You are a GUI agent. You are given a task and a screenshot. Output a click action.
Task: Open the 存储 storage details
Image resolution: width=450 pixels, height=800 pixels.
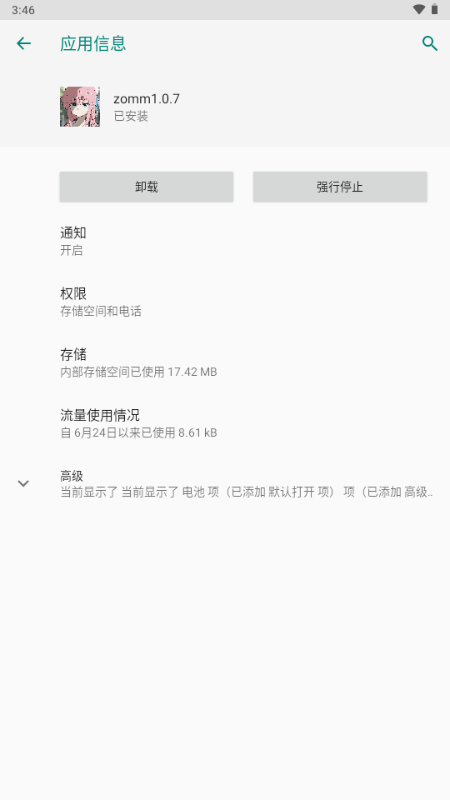[x=225, y=363]
